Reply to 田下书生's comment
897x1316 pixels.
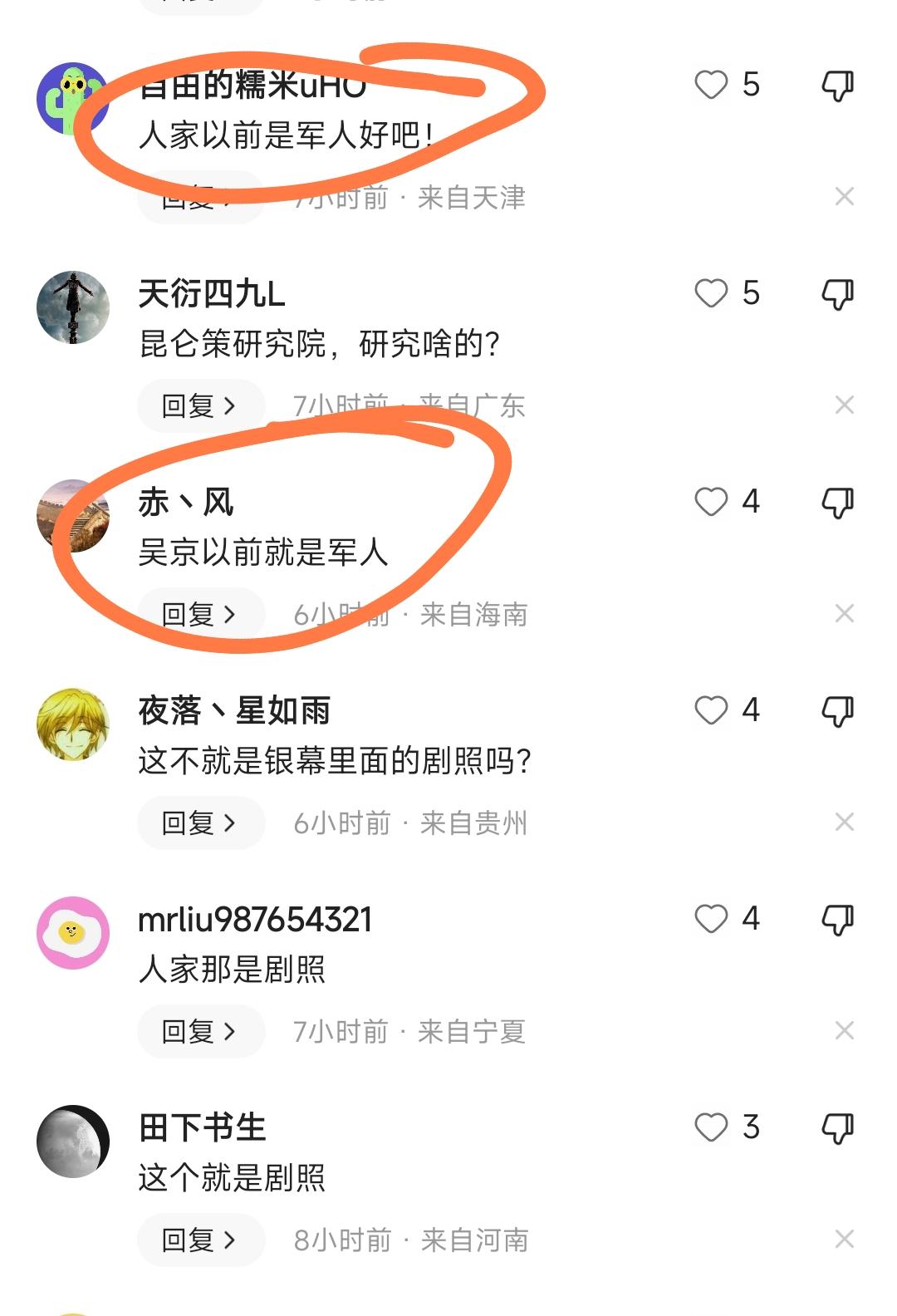coord(199,1240)
